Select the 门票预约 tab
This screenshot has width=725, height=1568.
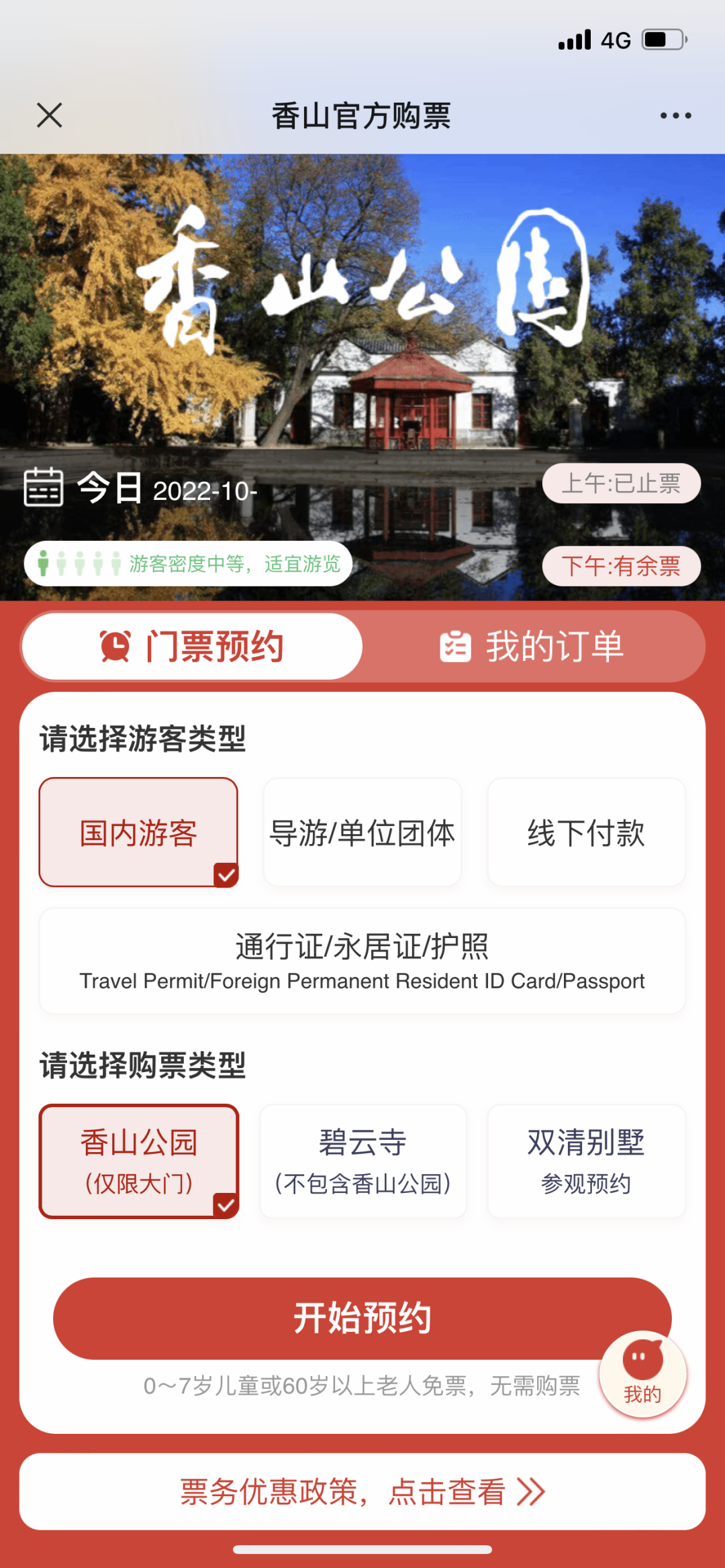[x=192, y=647]
